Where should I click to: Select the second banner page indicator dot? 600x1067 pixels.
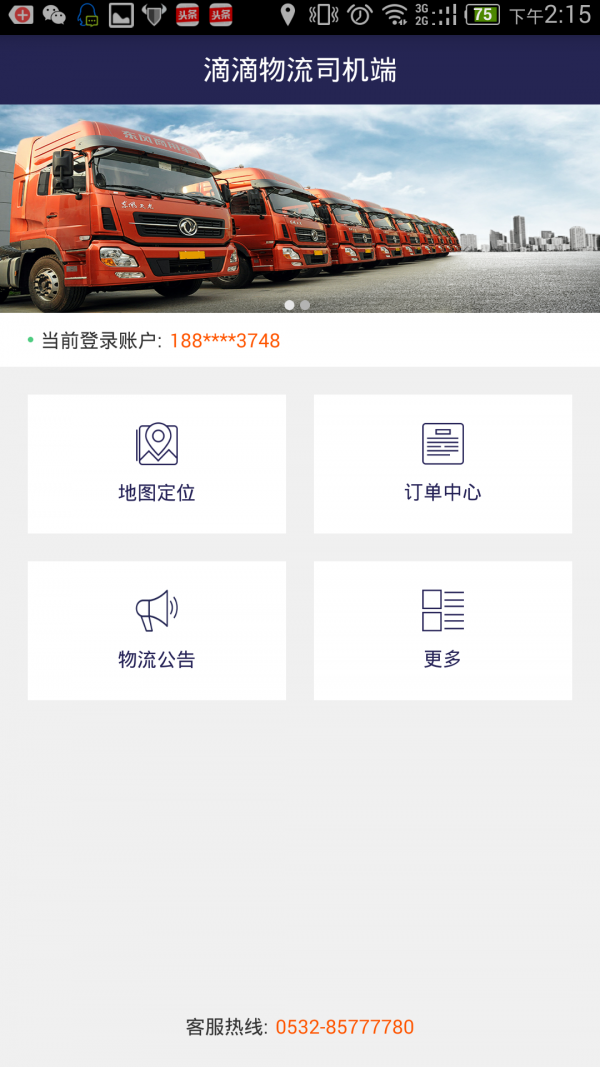tap(305, 305)
